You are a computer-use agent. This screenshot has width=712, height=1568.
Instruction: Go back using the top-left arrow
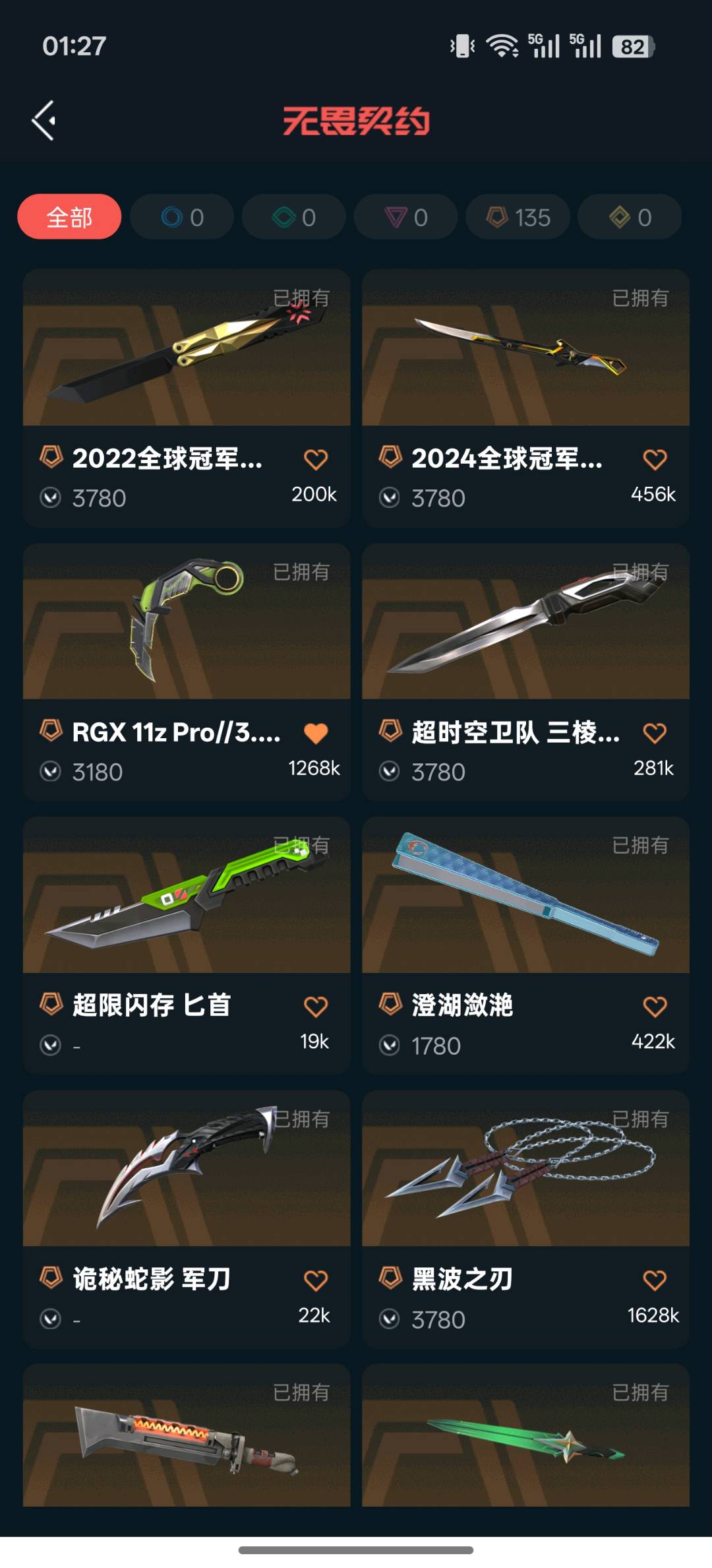pos(44,121)
